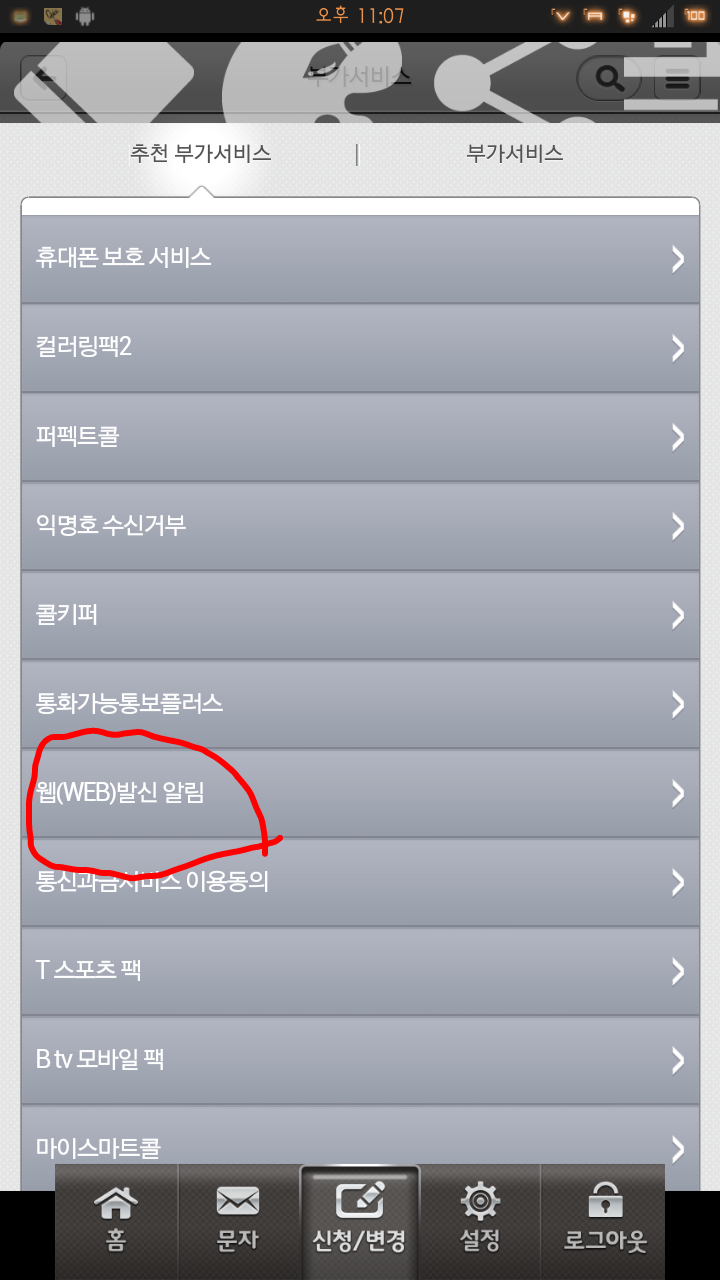Open 휴대폰 보호 서비스
Image resolution: width=720 pixels, height=1280 pixels.
[x=360, y=259]
